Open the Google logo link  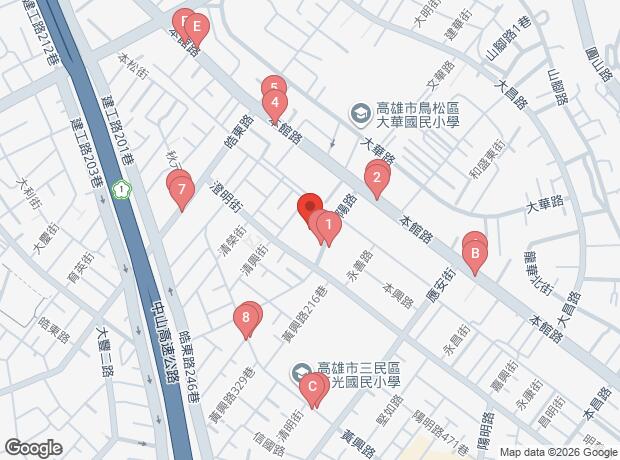point(32,447)
